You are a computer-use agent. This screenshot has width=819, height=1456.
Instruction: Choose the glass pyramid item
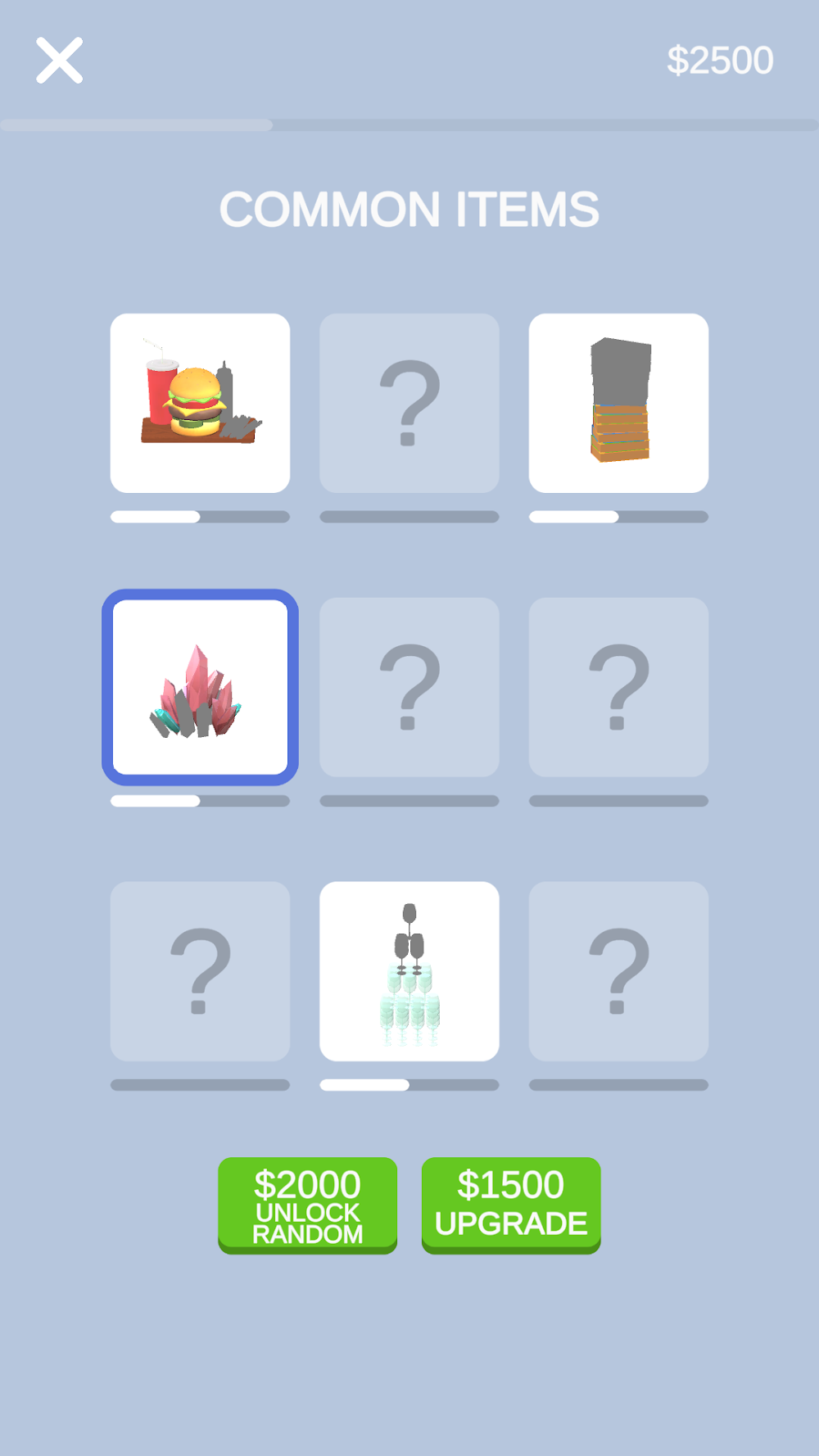tap(409, 971)
